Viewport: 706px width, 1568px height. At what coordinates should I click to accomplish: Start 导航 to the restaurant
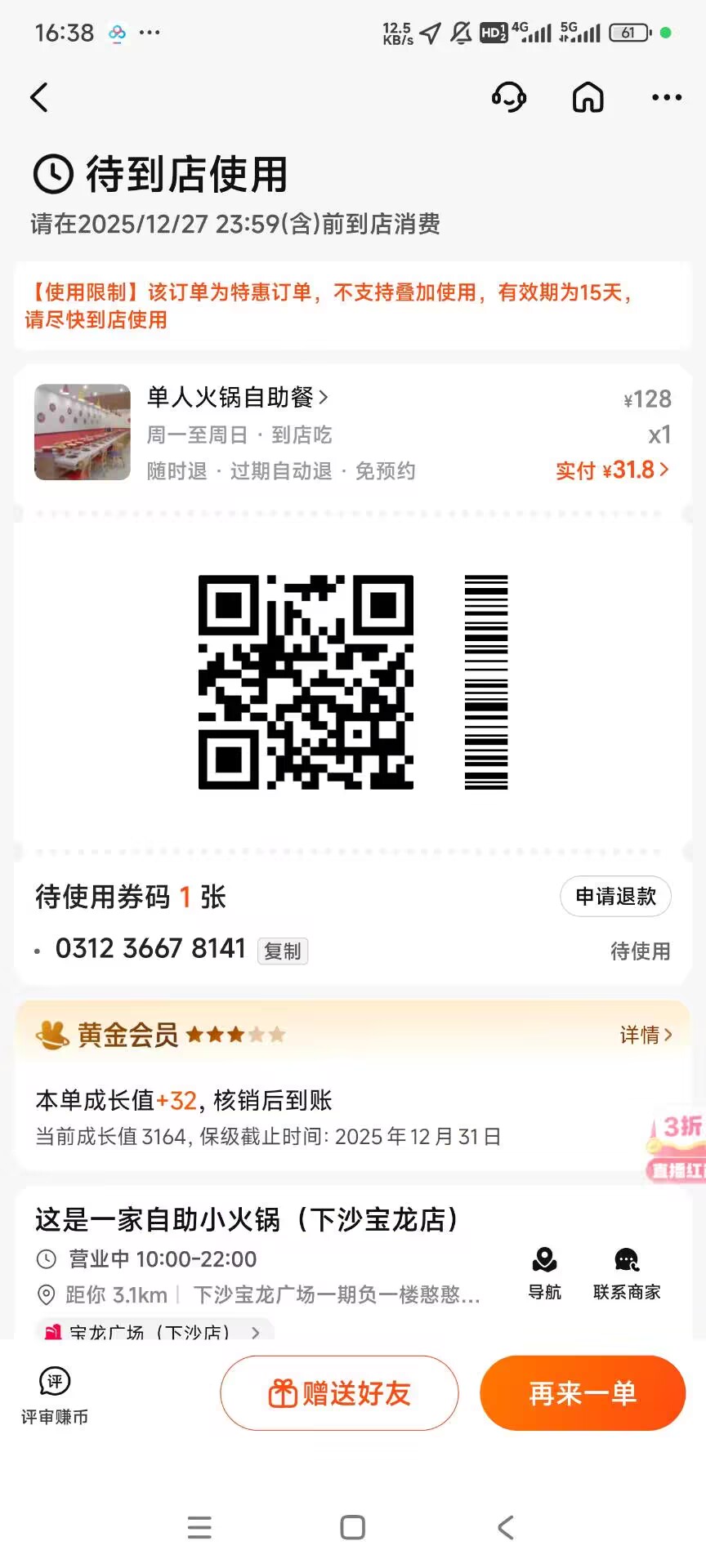[544, 1272]
